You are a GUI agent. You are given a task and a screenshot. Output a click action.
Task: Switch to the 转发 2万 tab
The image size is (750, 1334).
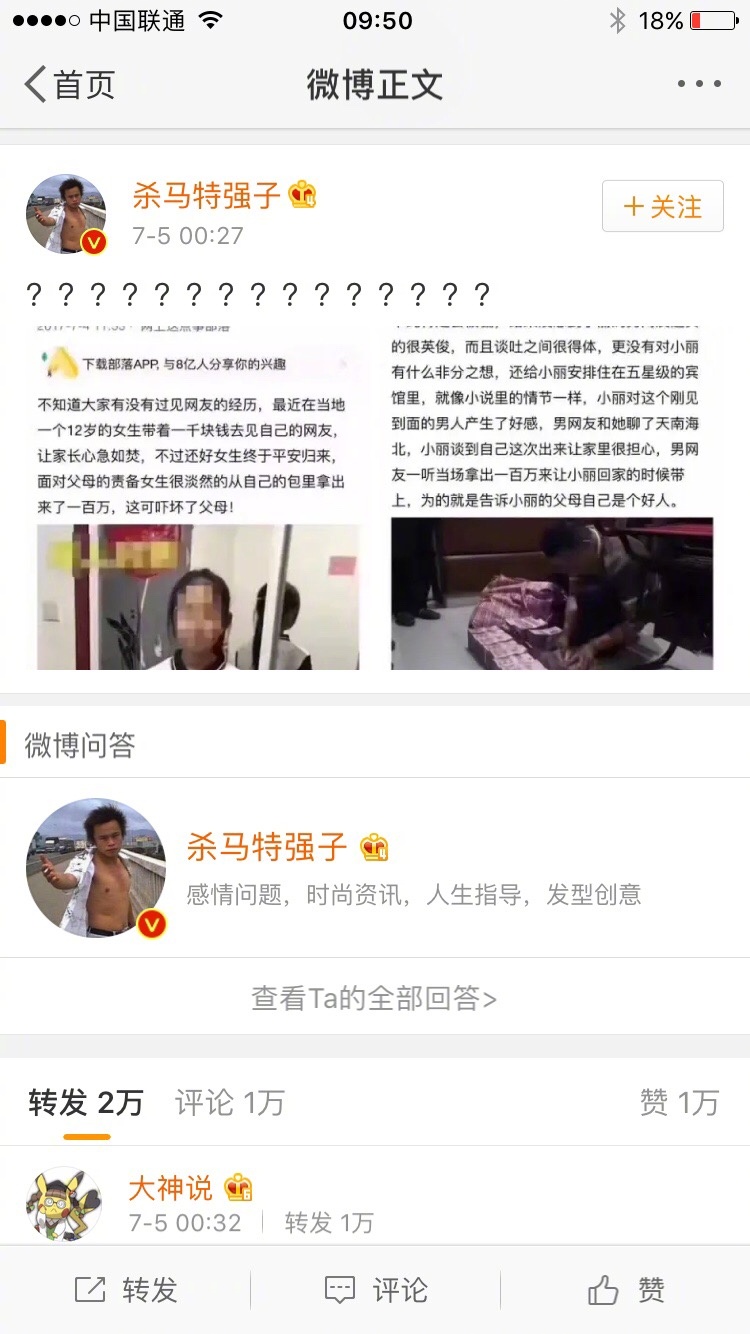[86, 1103]
